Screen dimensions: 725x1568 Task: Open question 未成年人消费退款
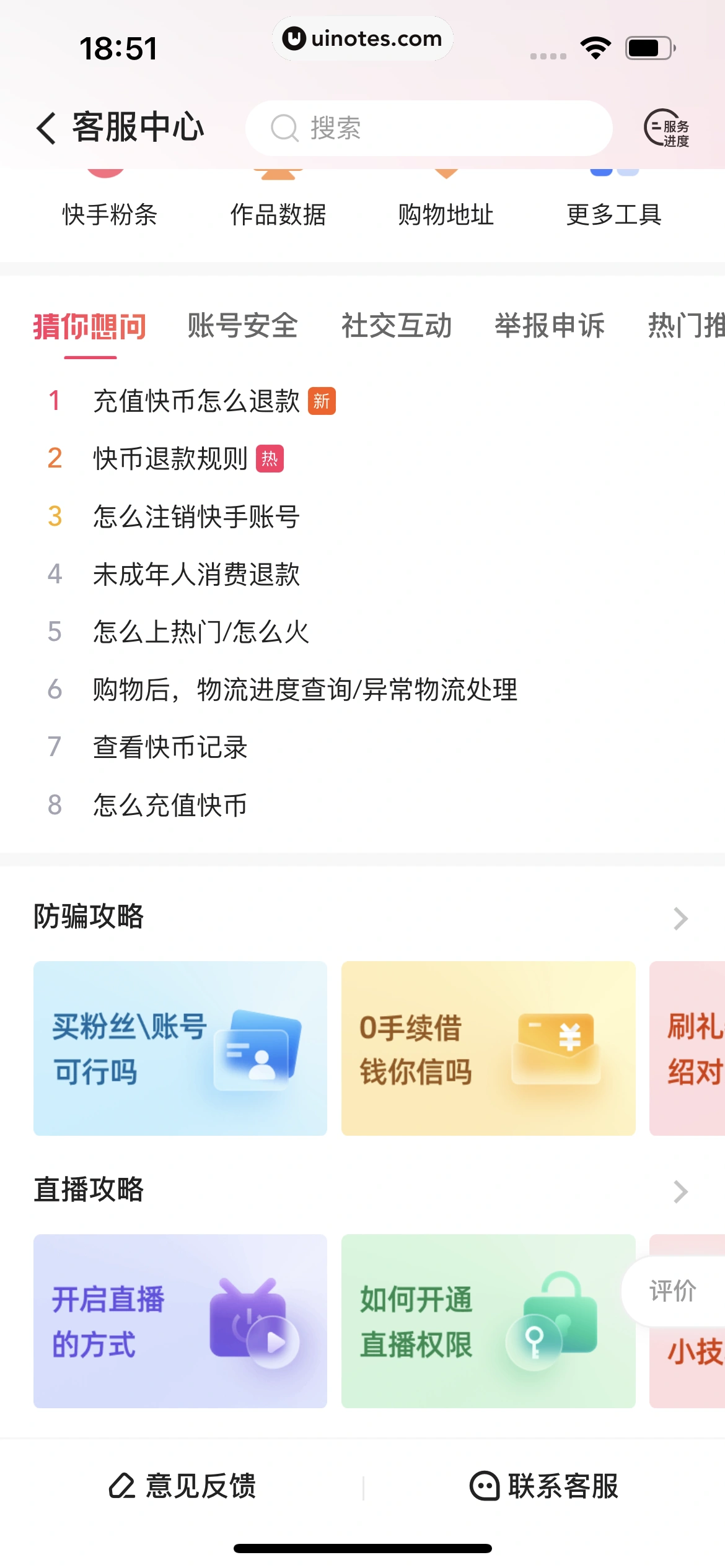(196, 574)
